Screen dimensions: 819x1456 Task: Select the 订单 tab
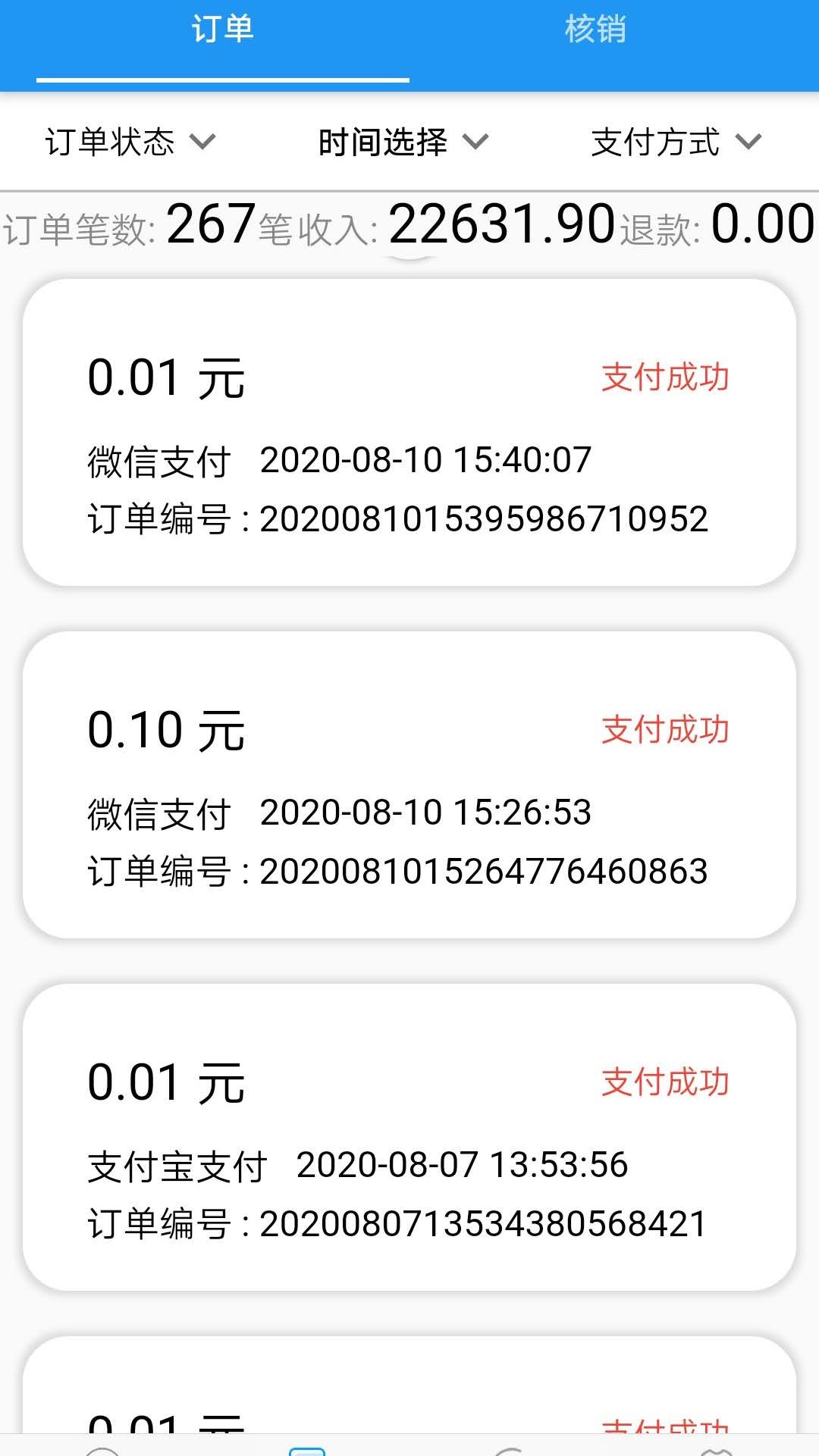pyautogui.click(x=224, y=30)
